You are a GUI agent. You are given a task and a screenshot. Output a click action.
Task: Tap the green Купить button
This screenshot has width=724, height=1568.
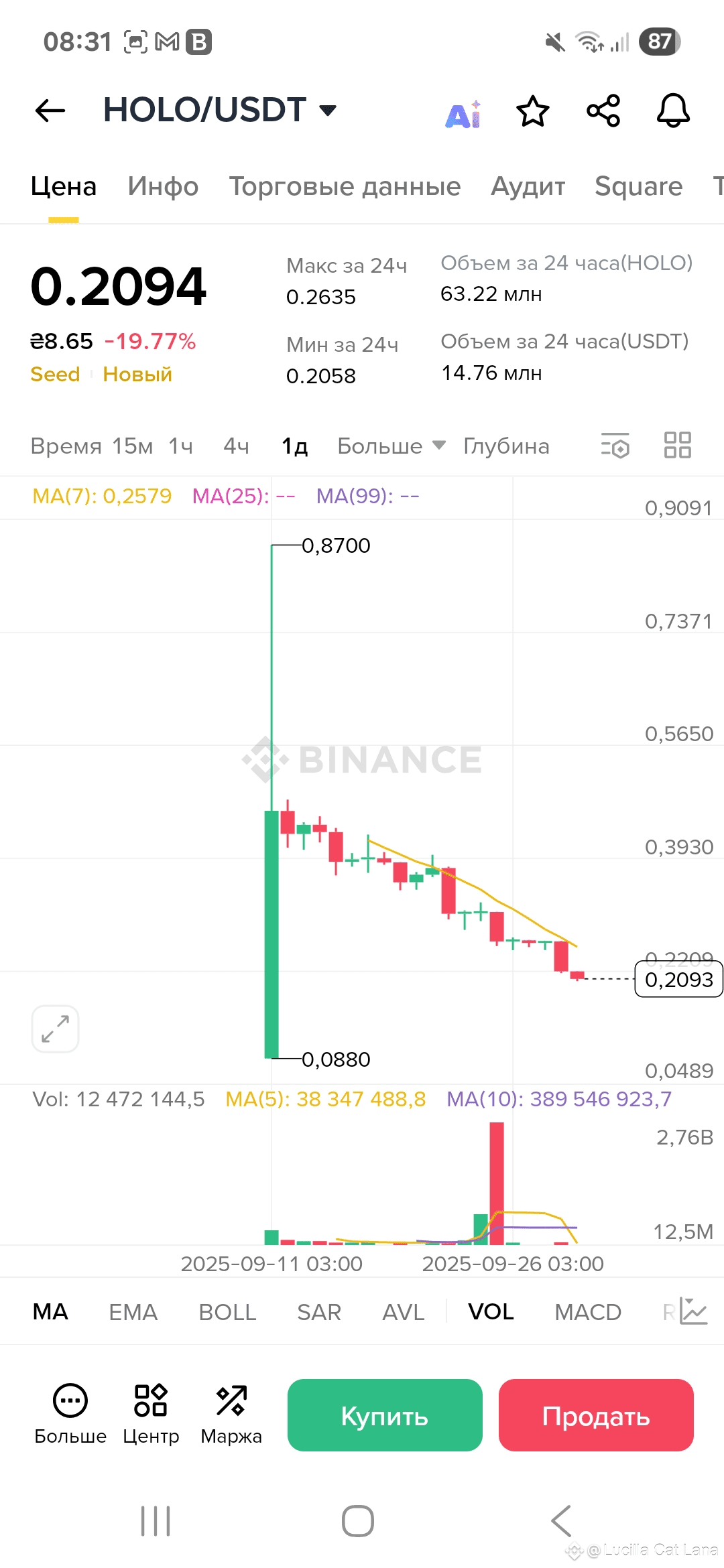pyautogui.click(x=385, y=1415)
